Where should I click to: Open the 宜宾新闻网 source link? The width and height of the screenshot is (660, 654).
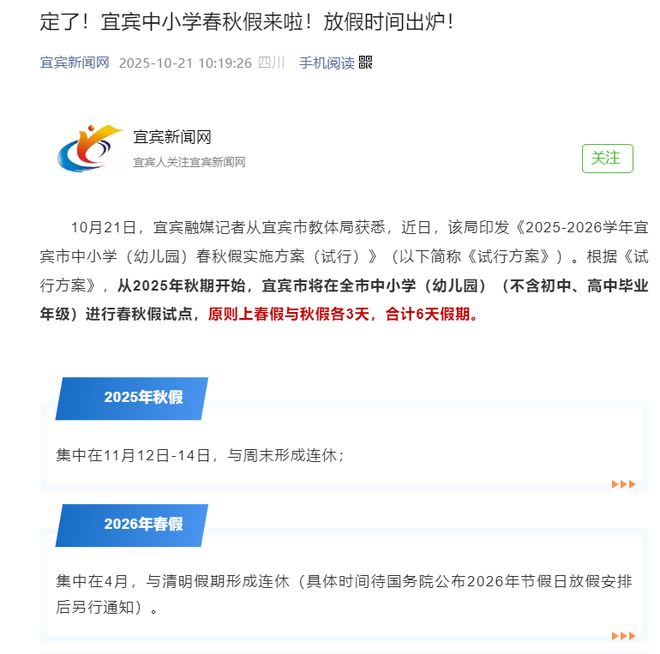74,63
